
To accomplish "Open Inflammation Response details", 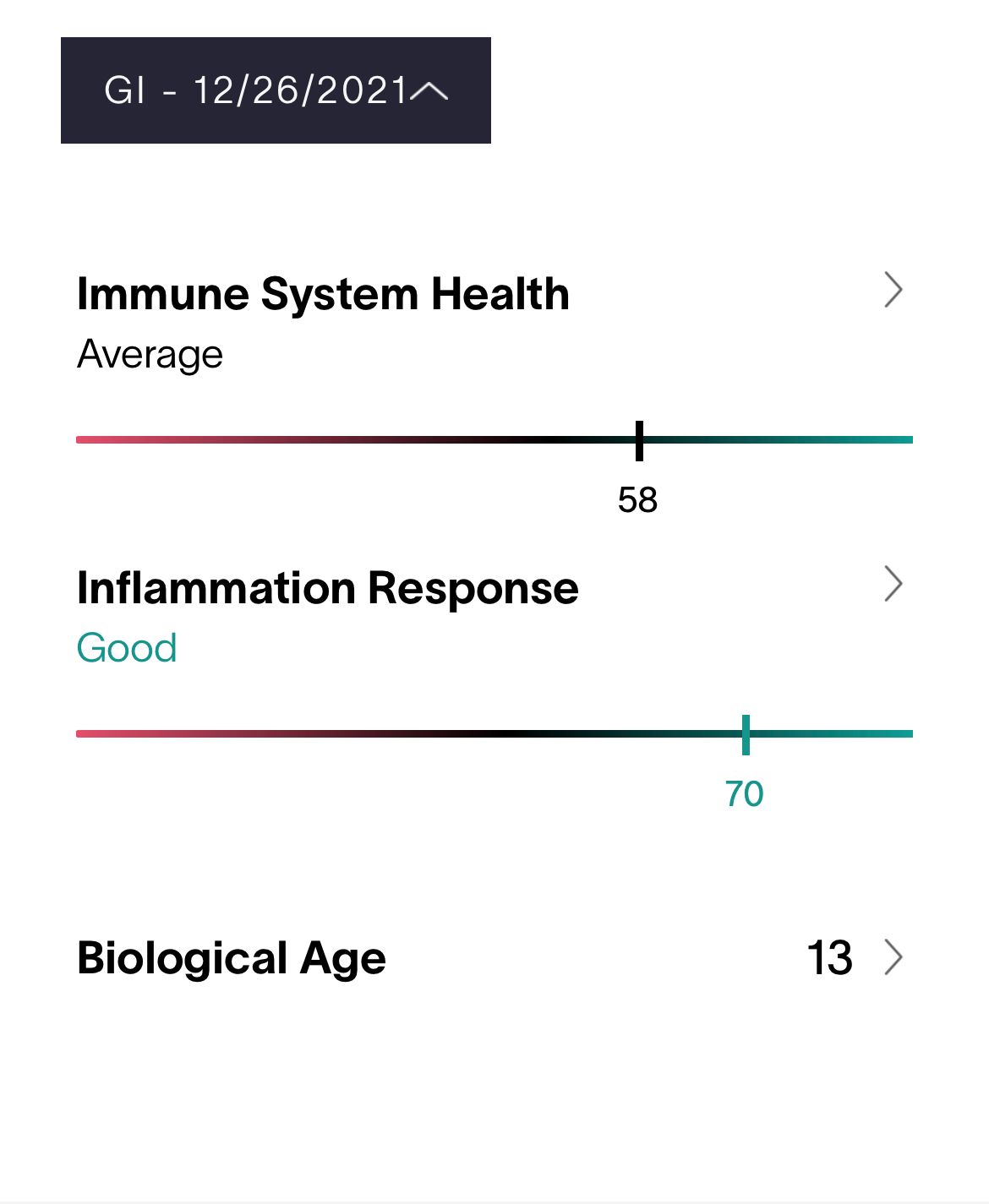I will pyautogui.click(x=893, y=584).
